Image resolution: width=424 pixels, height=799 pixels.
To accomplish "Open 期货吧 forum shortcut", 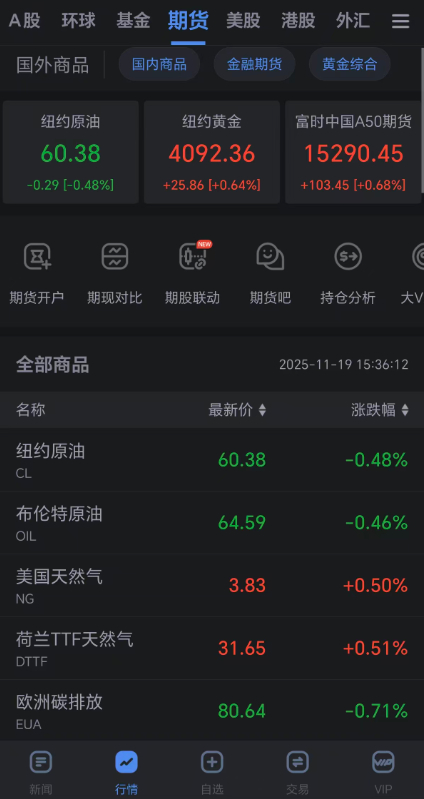I will tap(270, 274).
